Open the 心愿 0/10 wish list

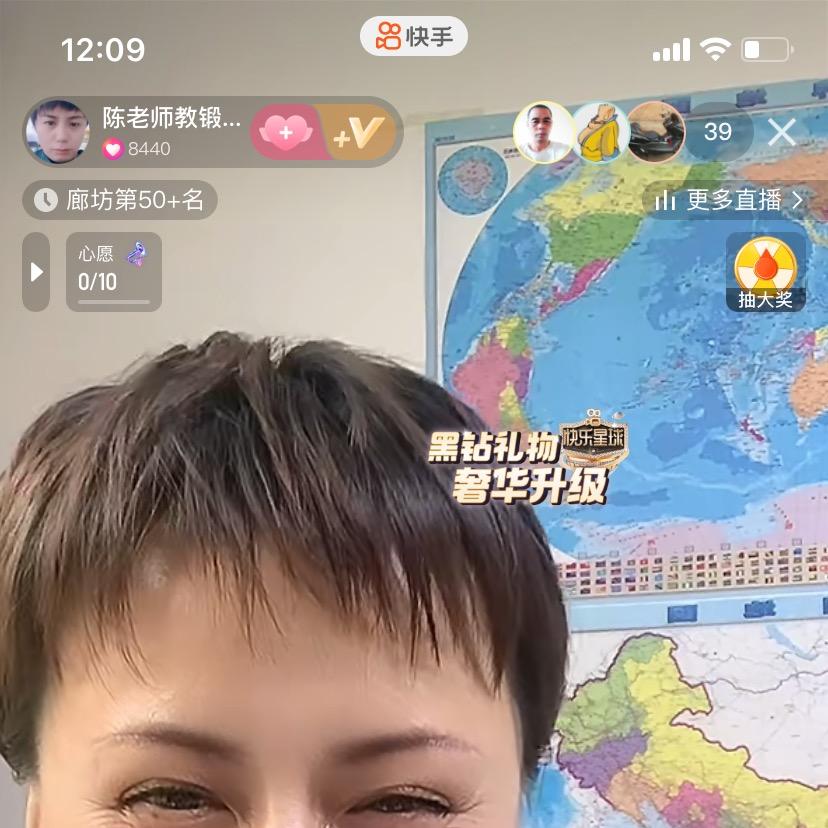(113, 271)
